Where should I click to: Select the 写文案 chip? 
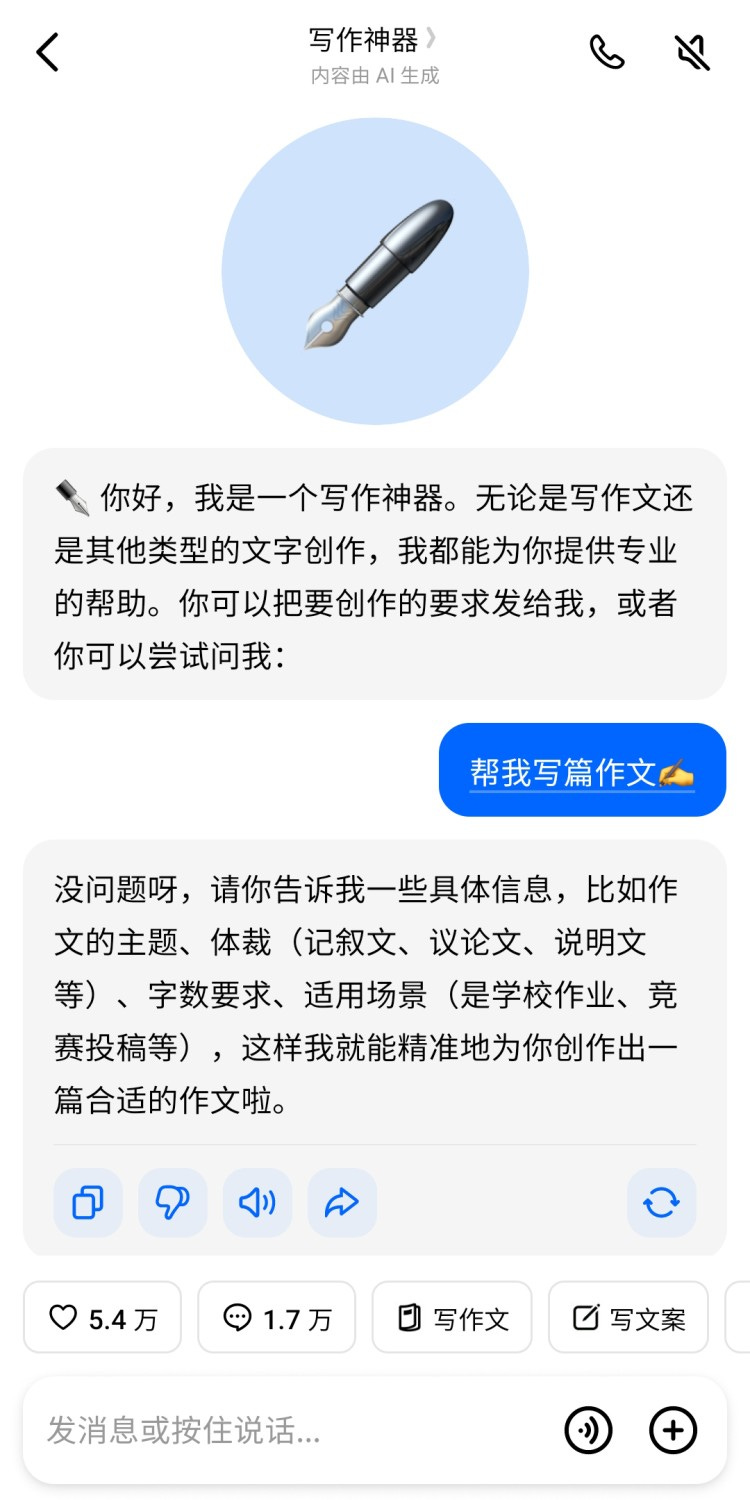[628, 1318]
